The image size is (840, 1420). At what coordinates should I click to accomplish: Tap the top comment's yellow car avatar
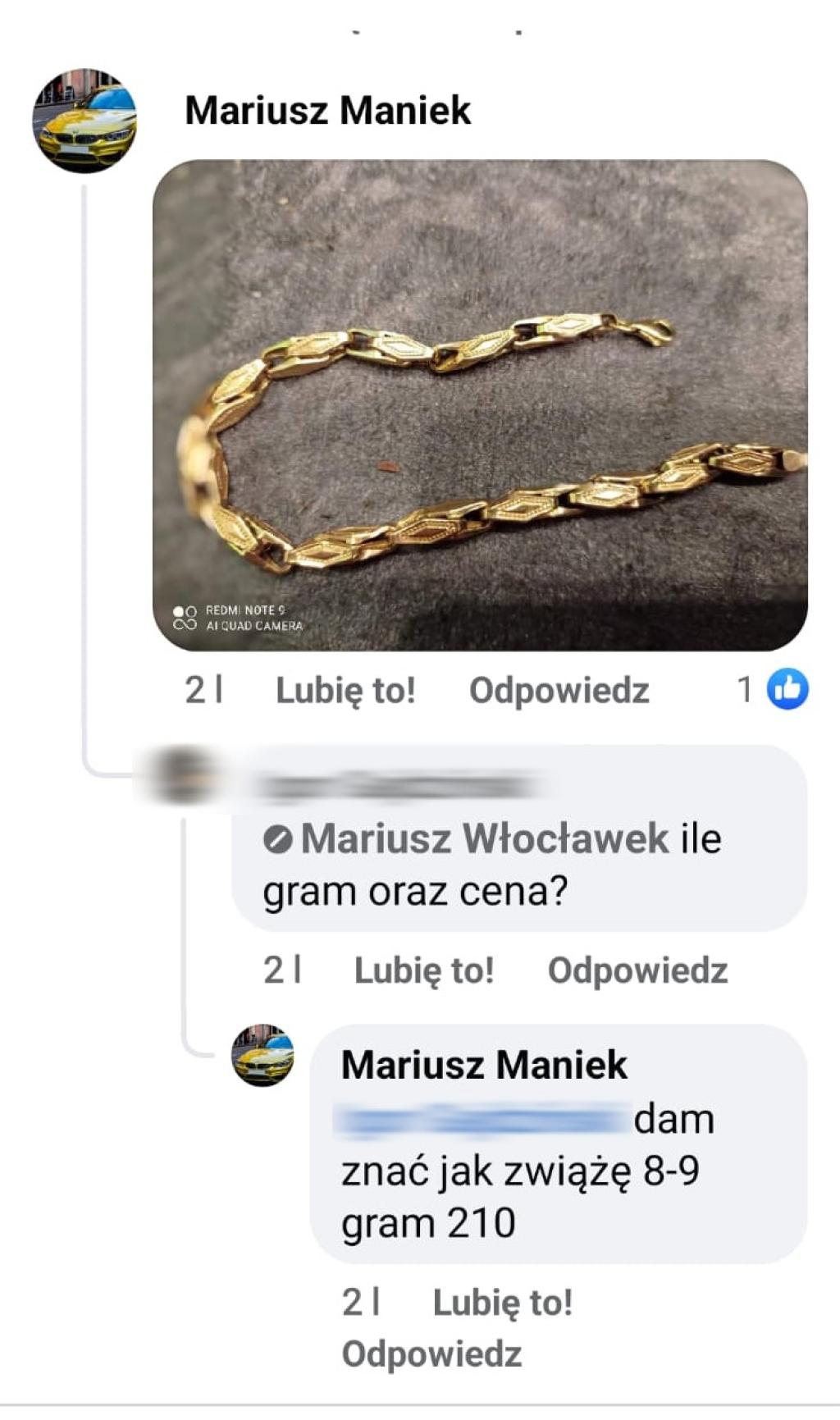tap(84, 121)
